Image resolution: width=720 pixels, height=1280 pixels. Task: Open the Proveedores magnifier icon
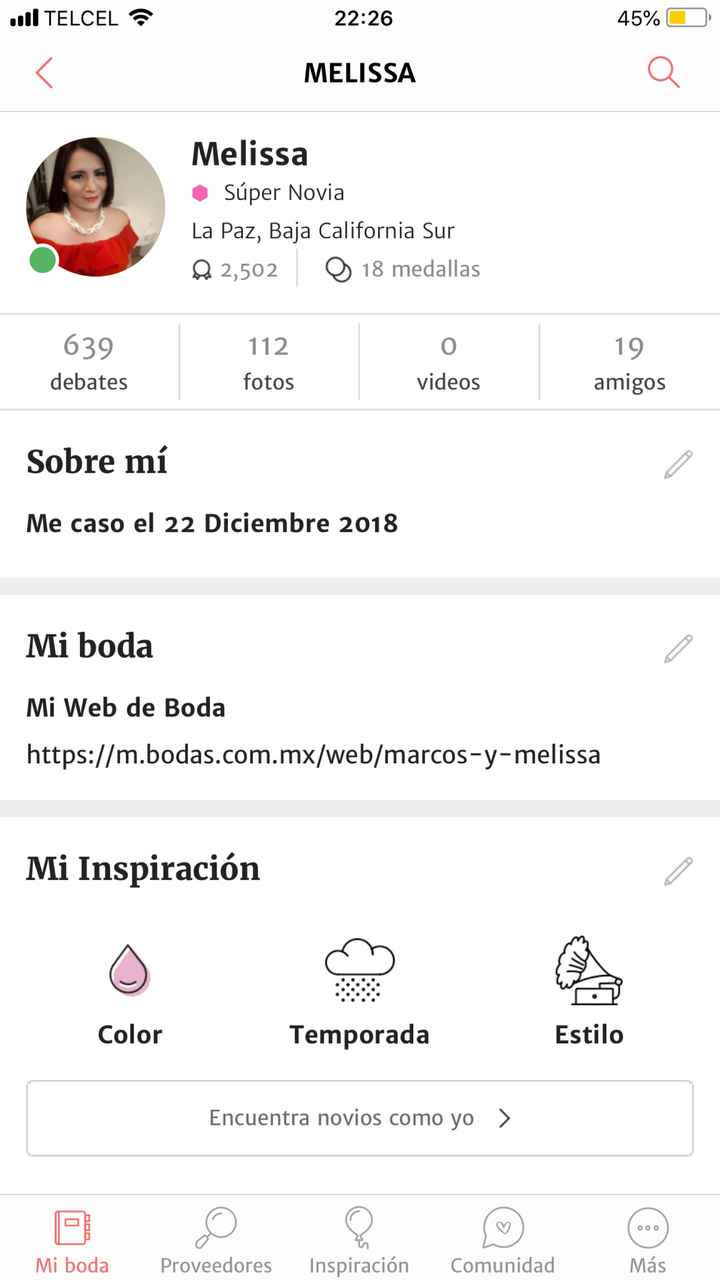[215, 1227]
